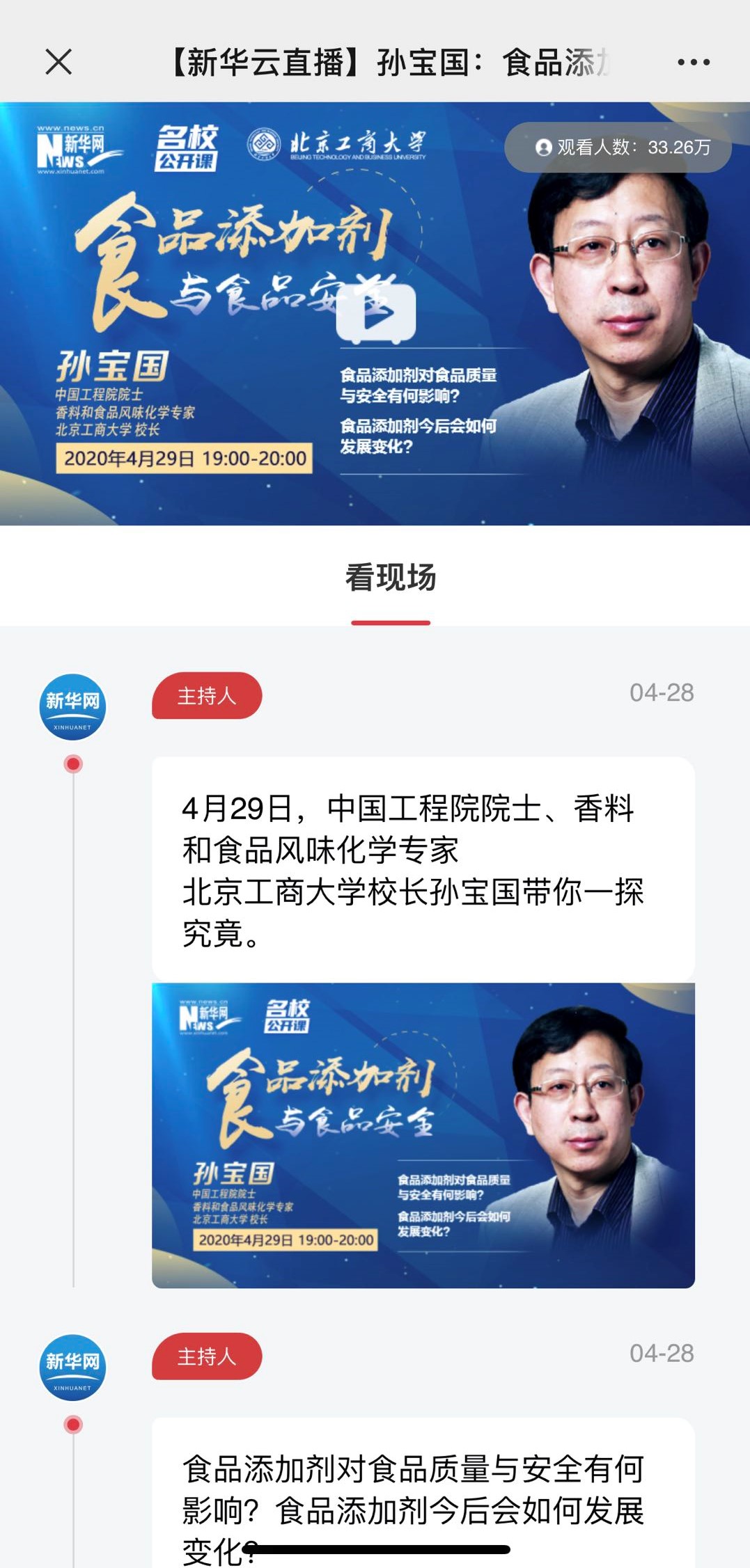The width and height of the screenshot is (750, 1568).
Task: Select the 看现场 tab
Action: [390, 579]
